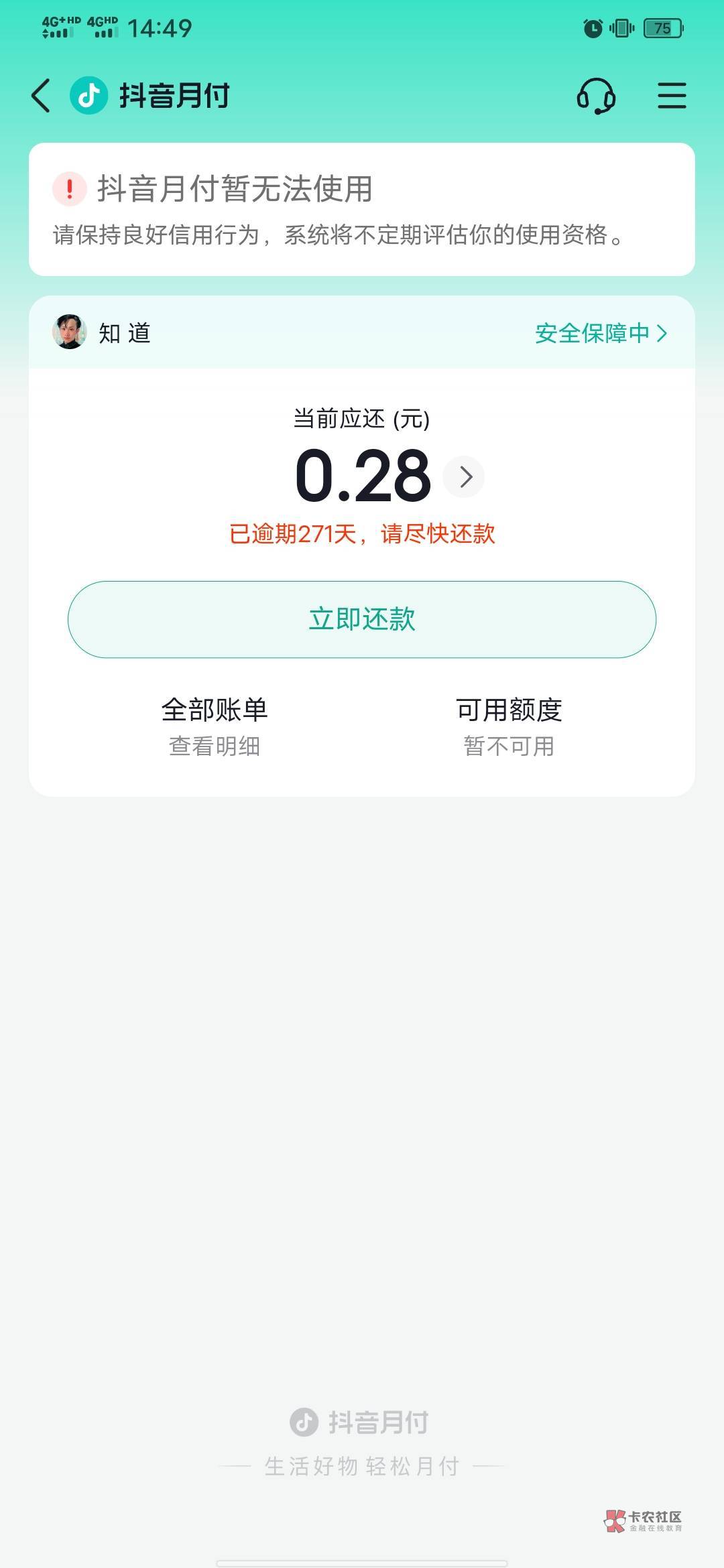This screenshot has width=724, height=1568.
Task: Check 可用额度 status
Action: pos(509,726)
